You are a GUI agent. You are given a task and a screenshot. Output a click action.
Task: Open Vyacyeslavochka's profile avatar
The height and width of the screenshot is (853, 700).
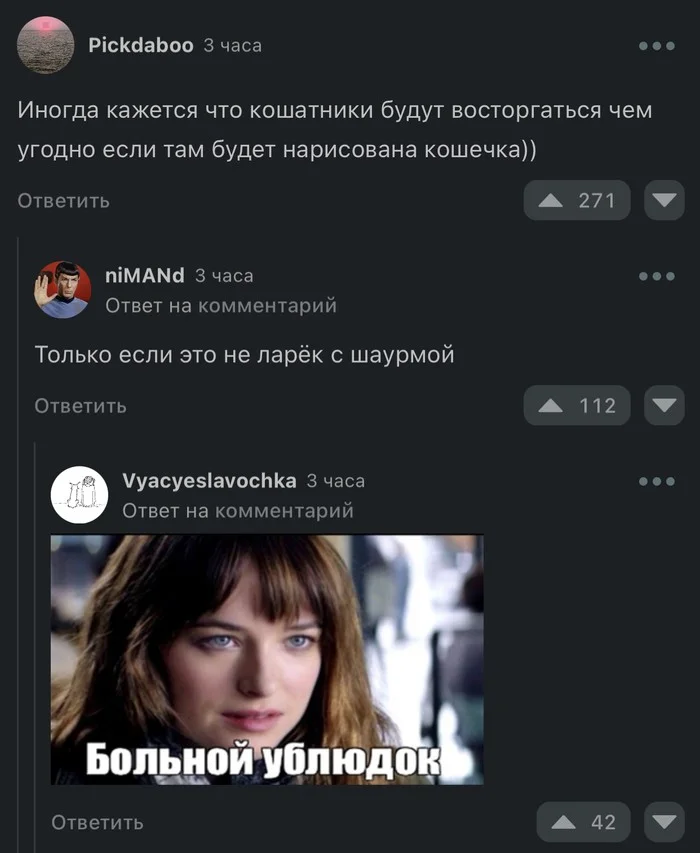tap(80, 494)
